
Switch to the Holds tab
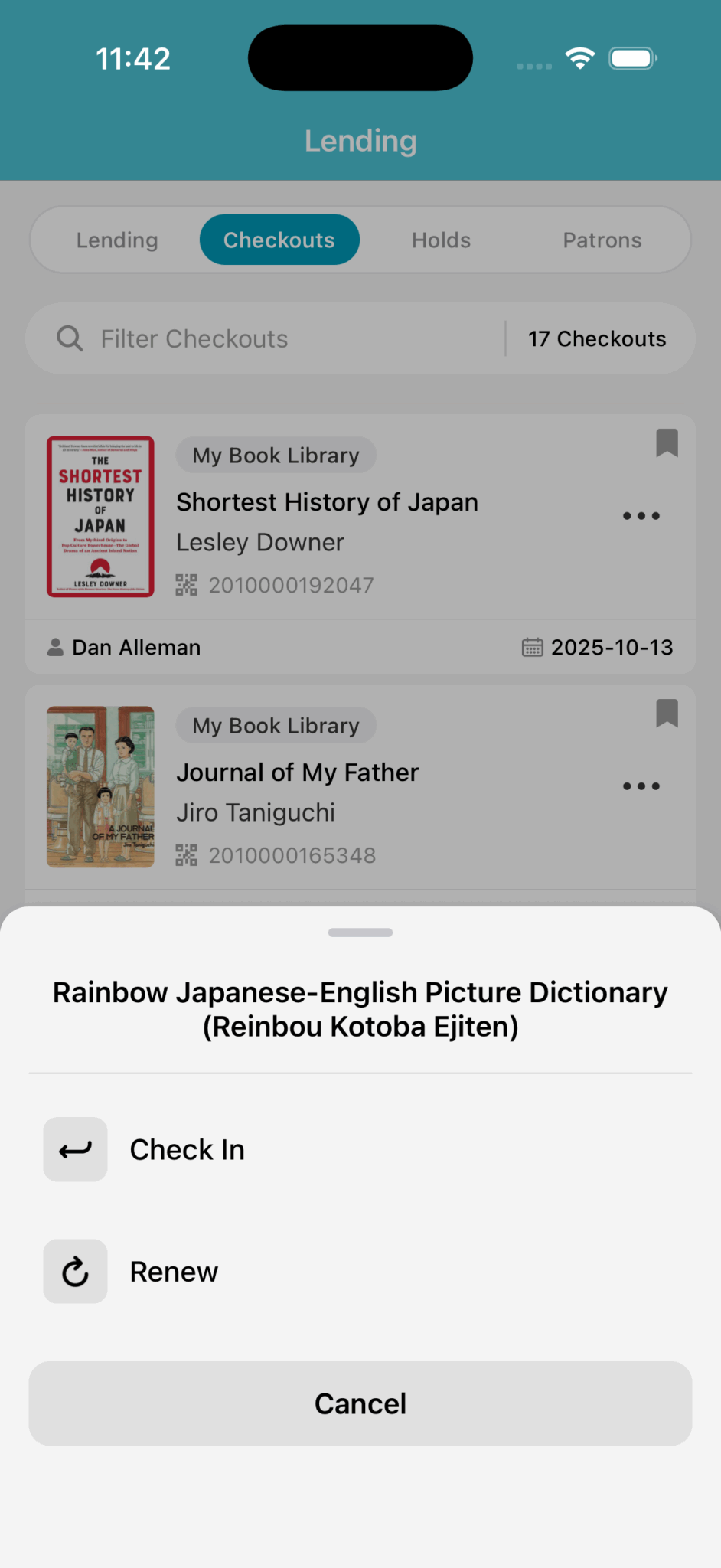(x=441, y=240)
